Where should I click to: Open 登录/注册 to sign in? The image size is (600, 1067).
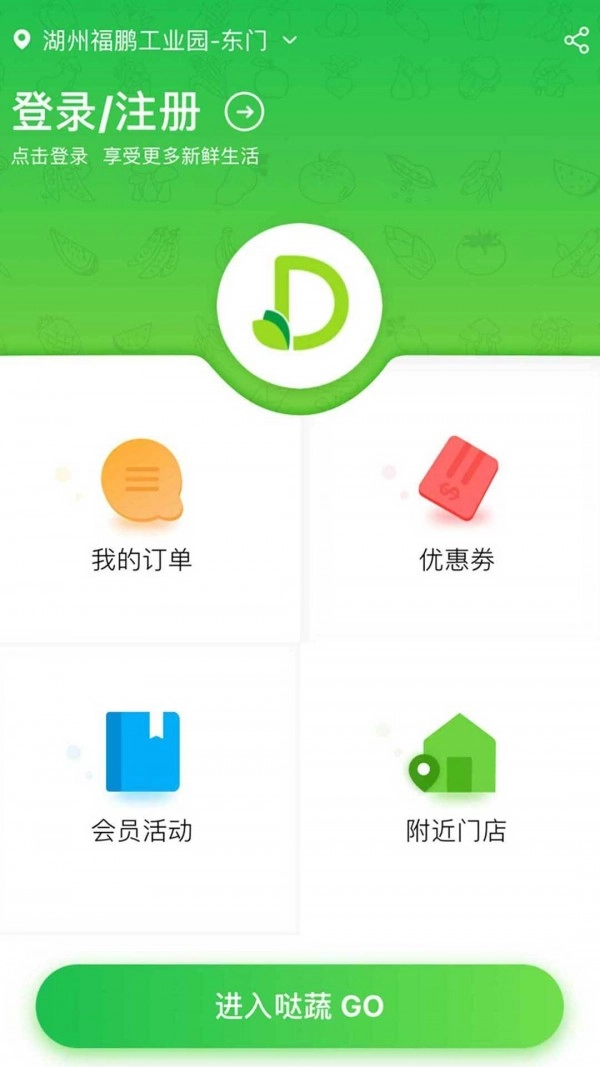[138, 113]
